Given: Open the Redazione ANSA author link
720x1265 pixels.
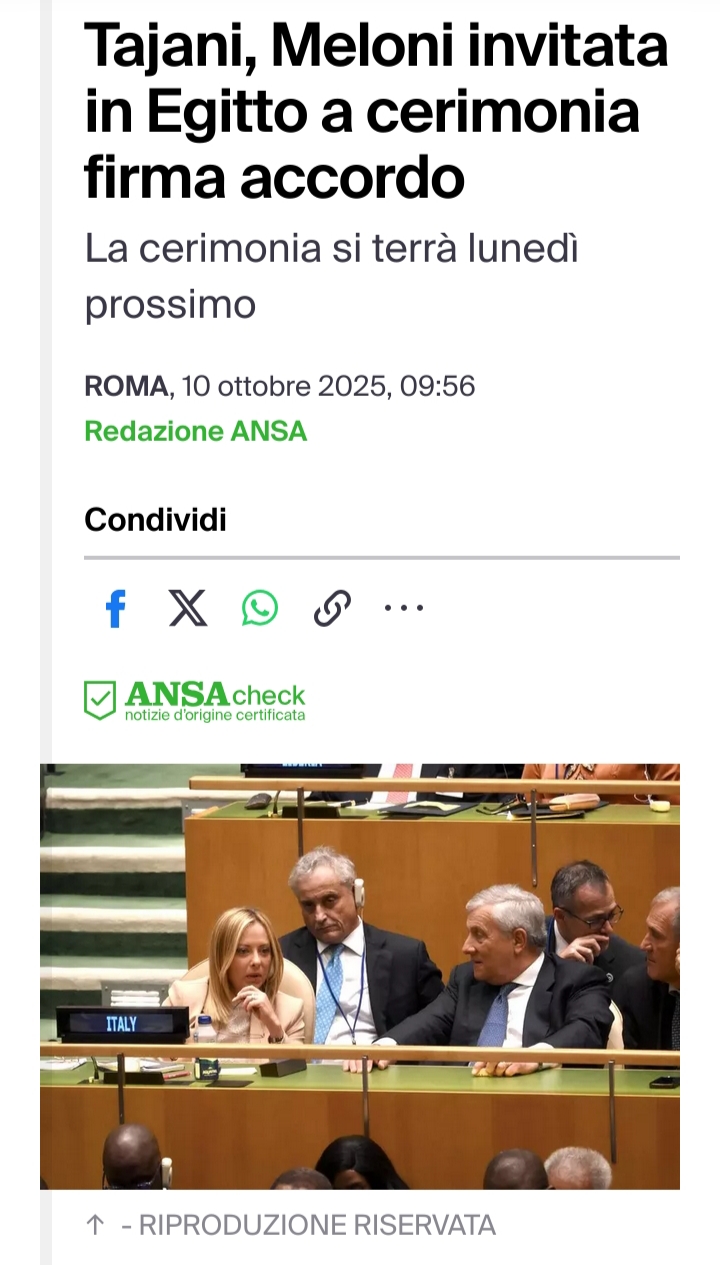Looking at the screenshot, I should 195,431.
